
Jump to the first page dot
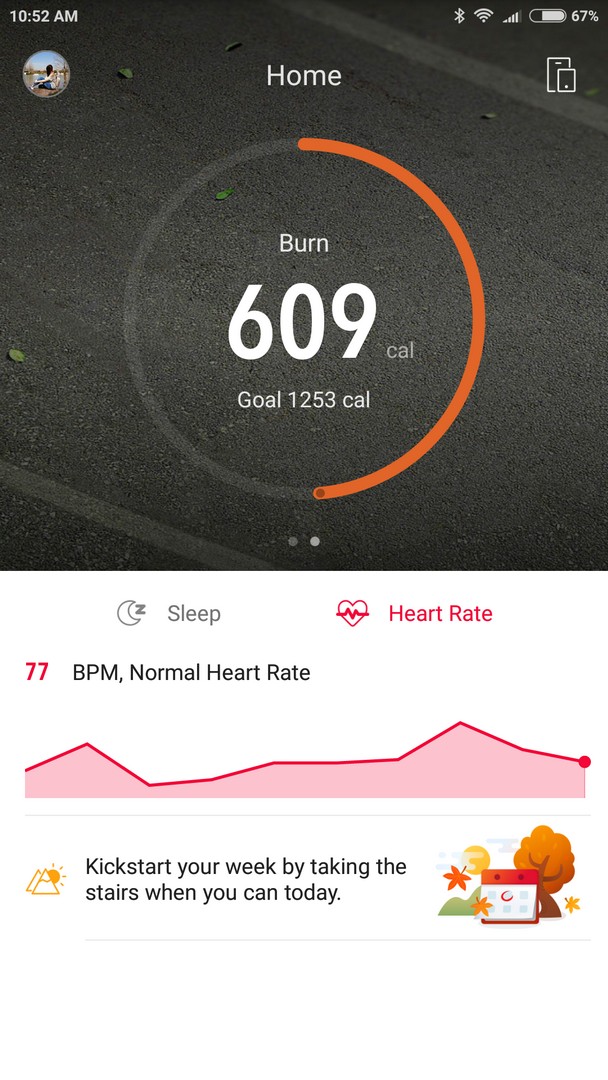pos(293,541)
